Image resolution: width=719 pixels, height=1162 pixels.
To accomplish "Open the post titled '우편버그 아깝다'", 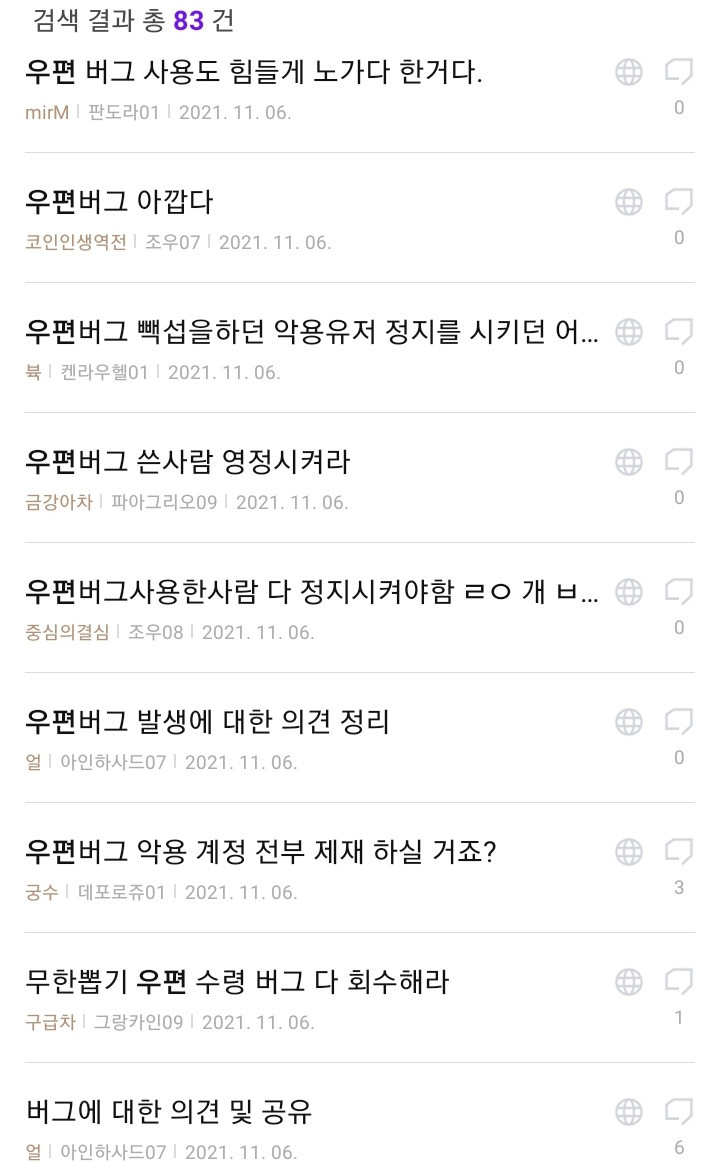I will [119, 202].
